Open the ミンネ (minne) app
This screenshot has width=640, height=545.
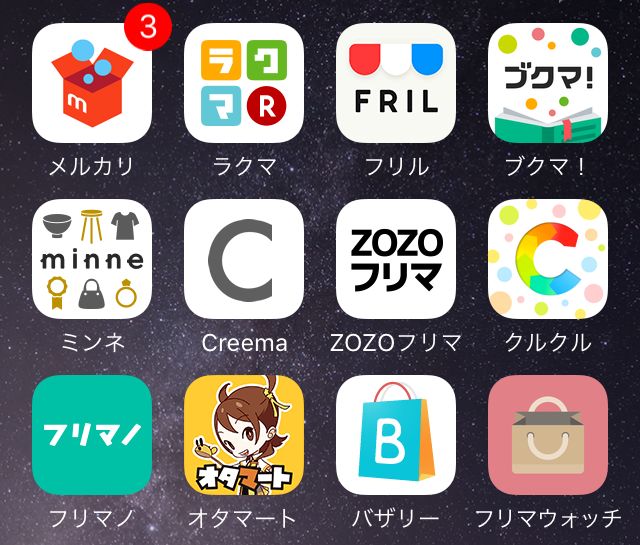[92, 259]
